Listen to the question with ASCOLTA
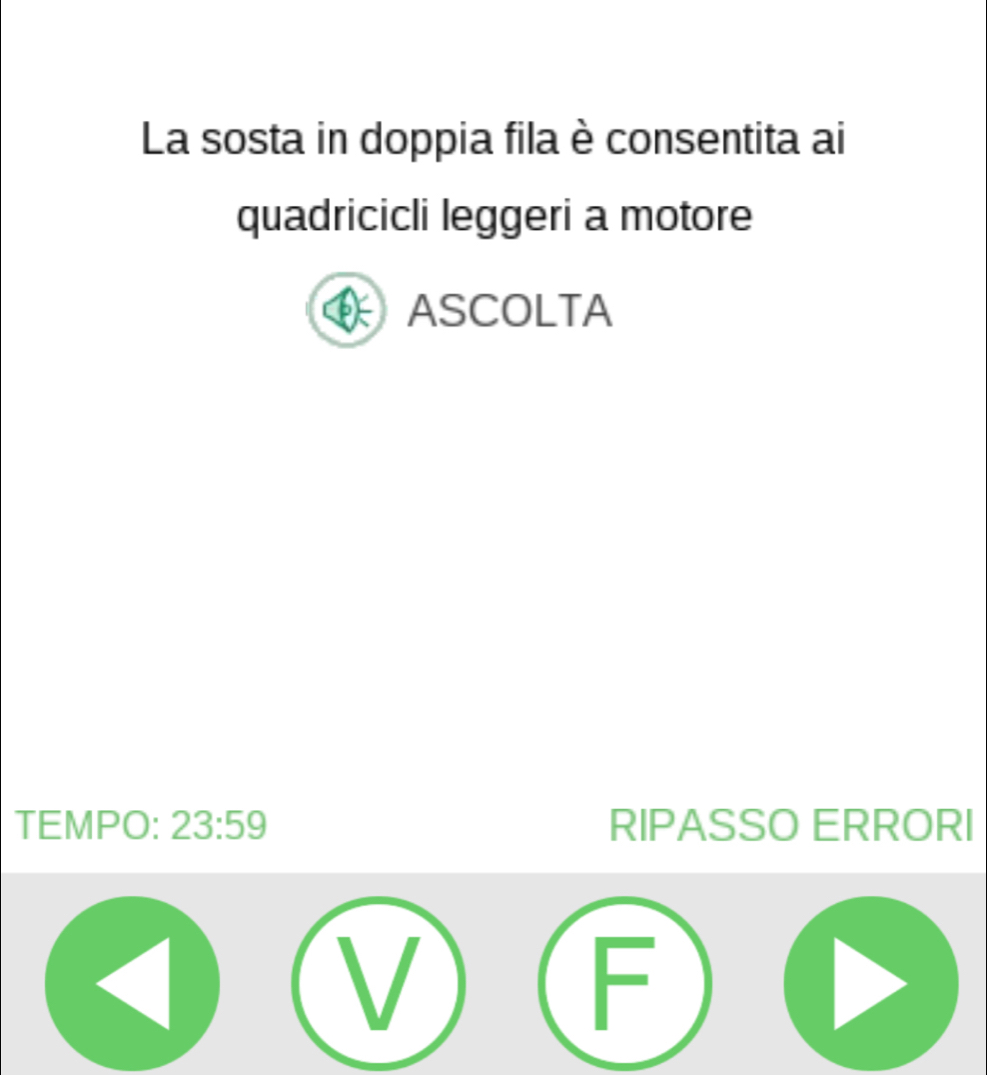Screen dimensions: 987x1075 [460, 311]
